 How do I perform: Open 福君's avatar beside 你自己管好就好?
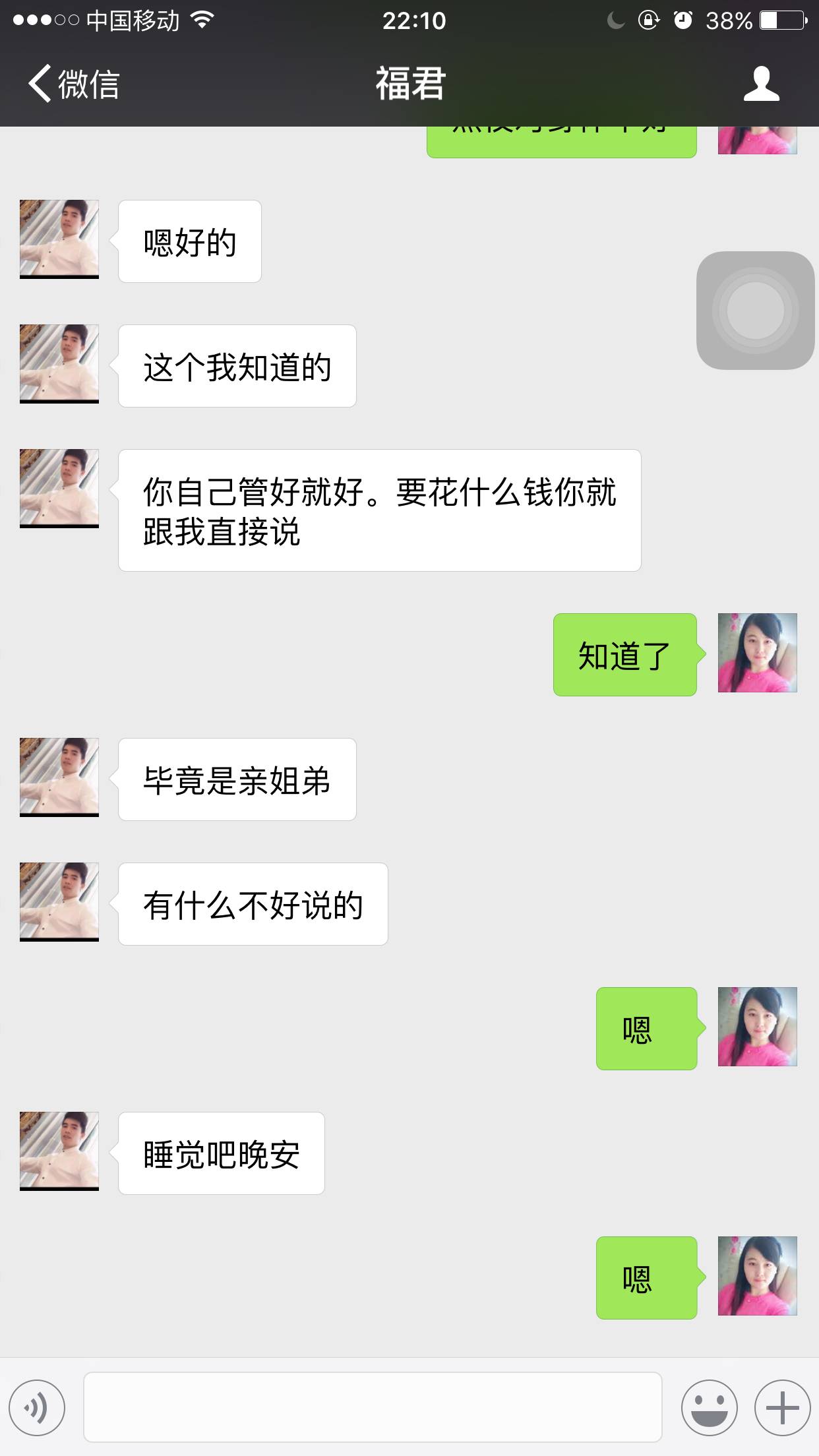coord(59,489)
